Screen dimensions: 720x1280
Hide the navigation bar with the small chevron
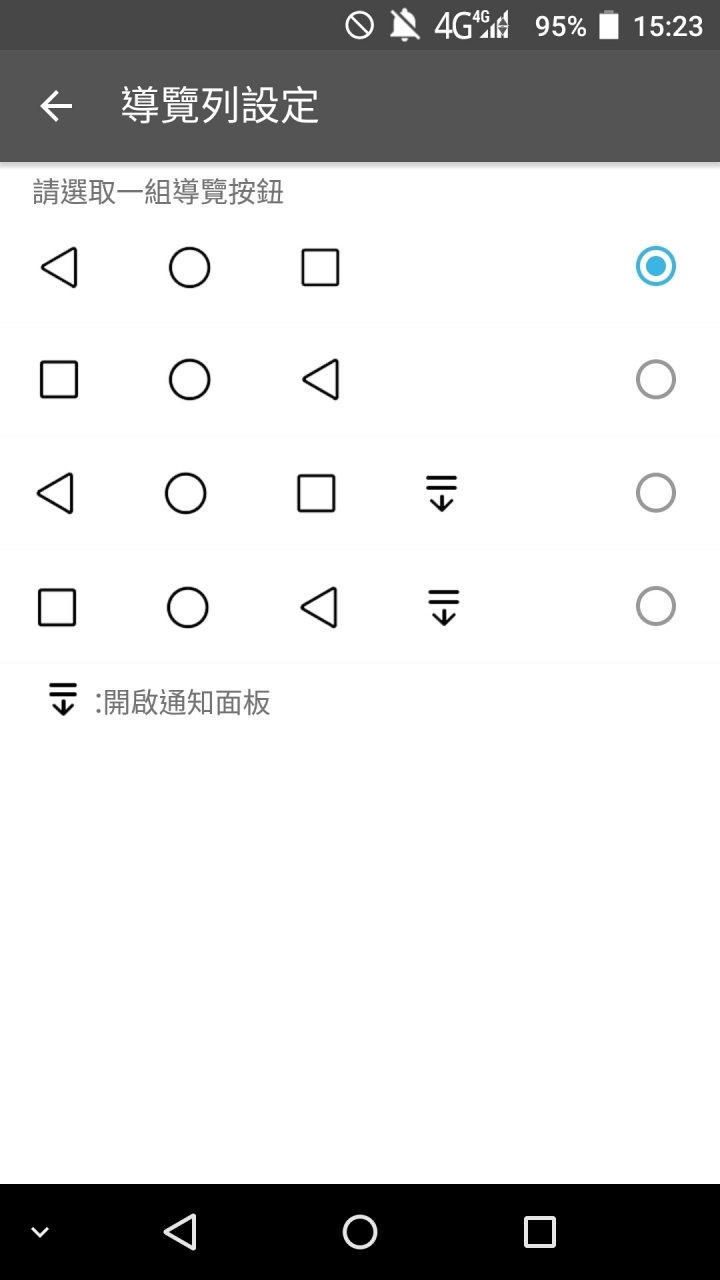[40, 1232]
